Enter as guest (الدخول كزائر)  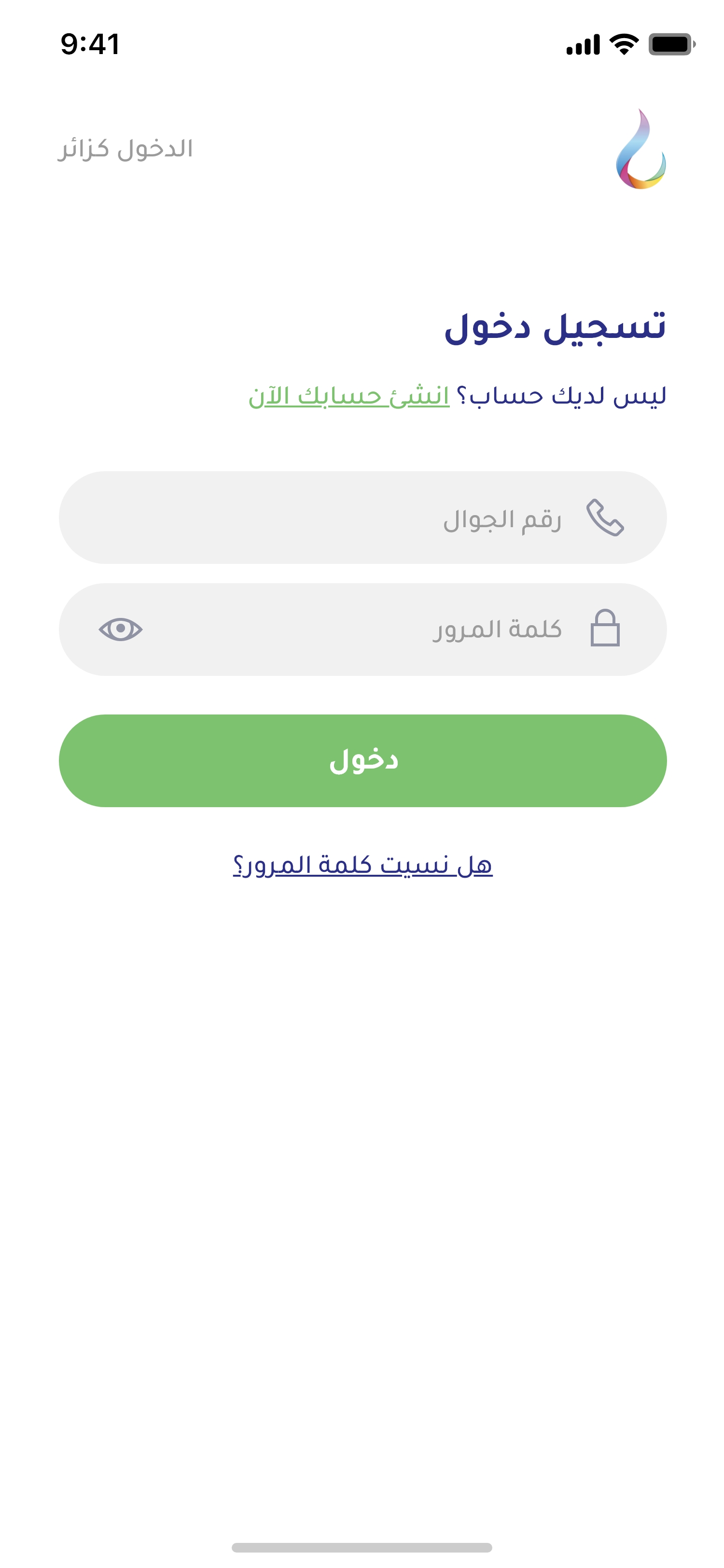coord(125,149)
